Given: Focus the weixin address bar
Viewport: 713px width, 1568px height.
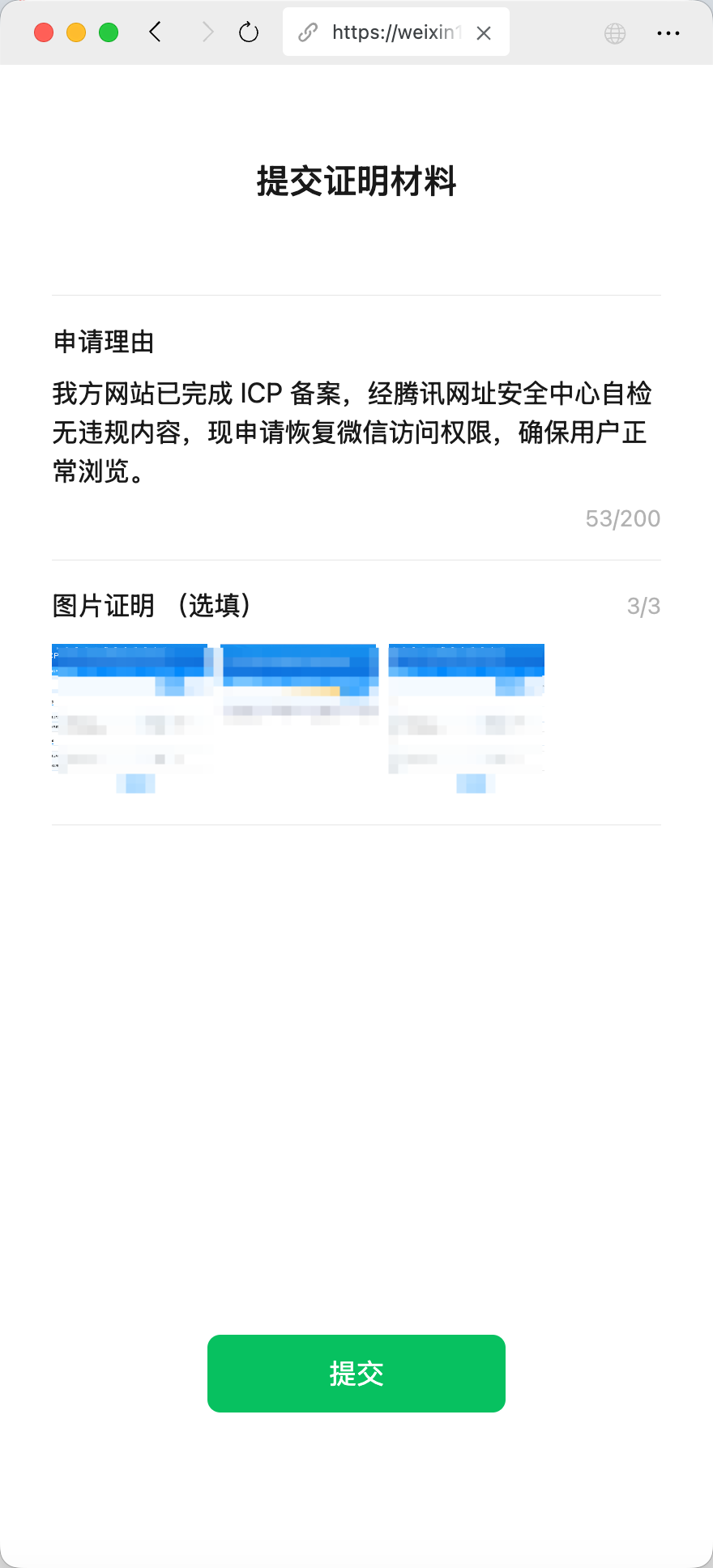Looking at the screenshot, I should (x=395, y=32).
